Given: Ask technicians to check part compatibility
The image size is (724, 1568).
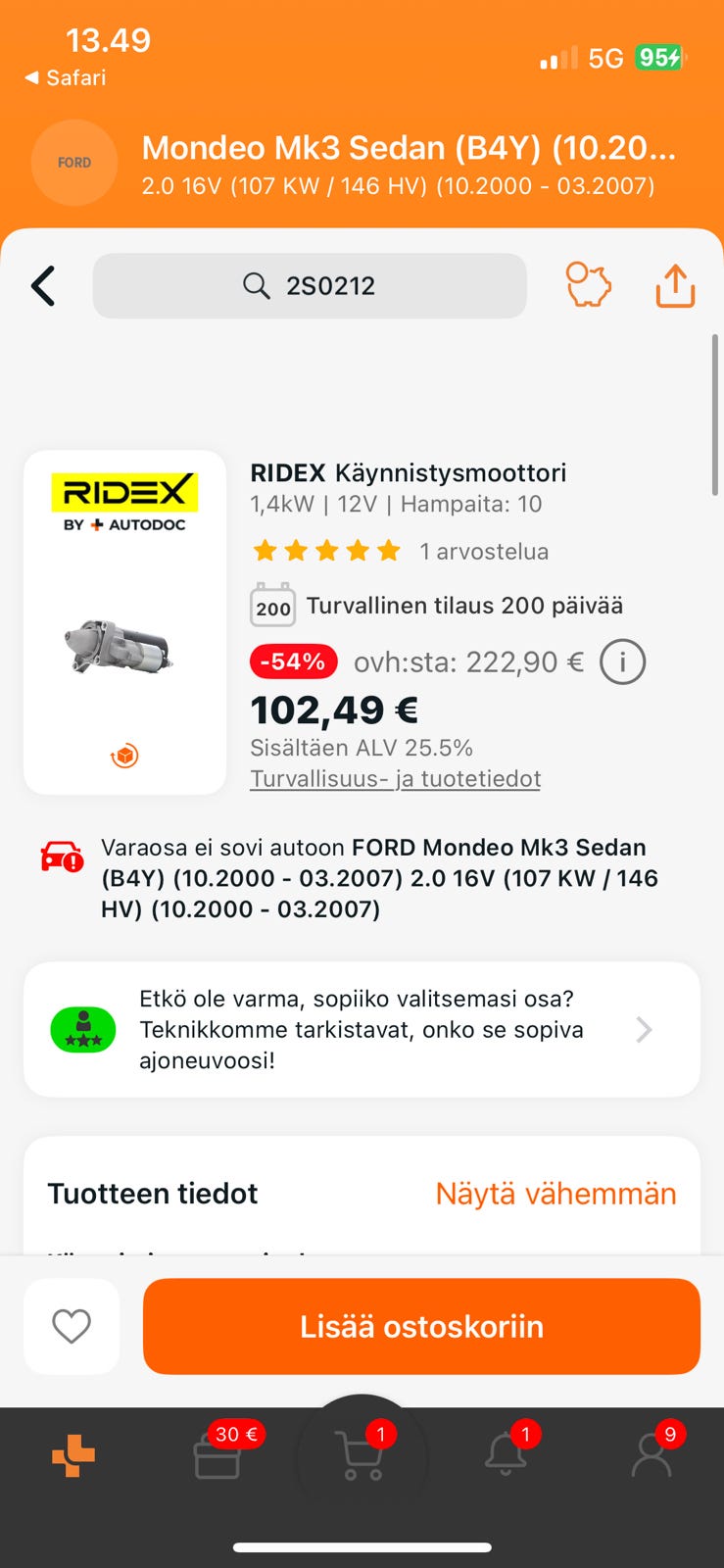Looking at the screenshot, I should point(362,1029).
